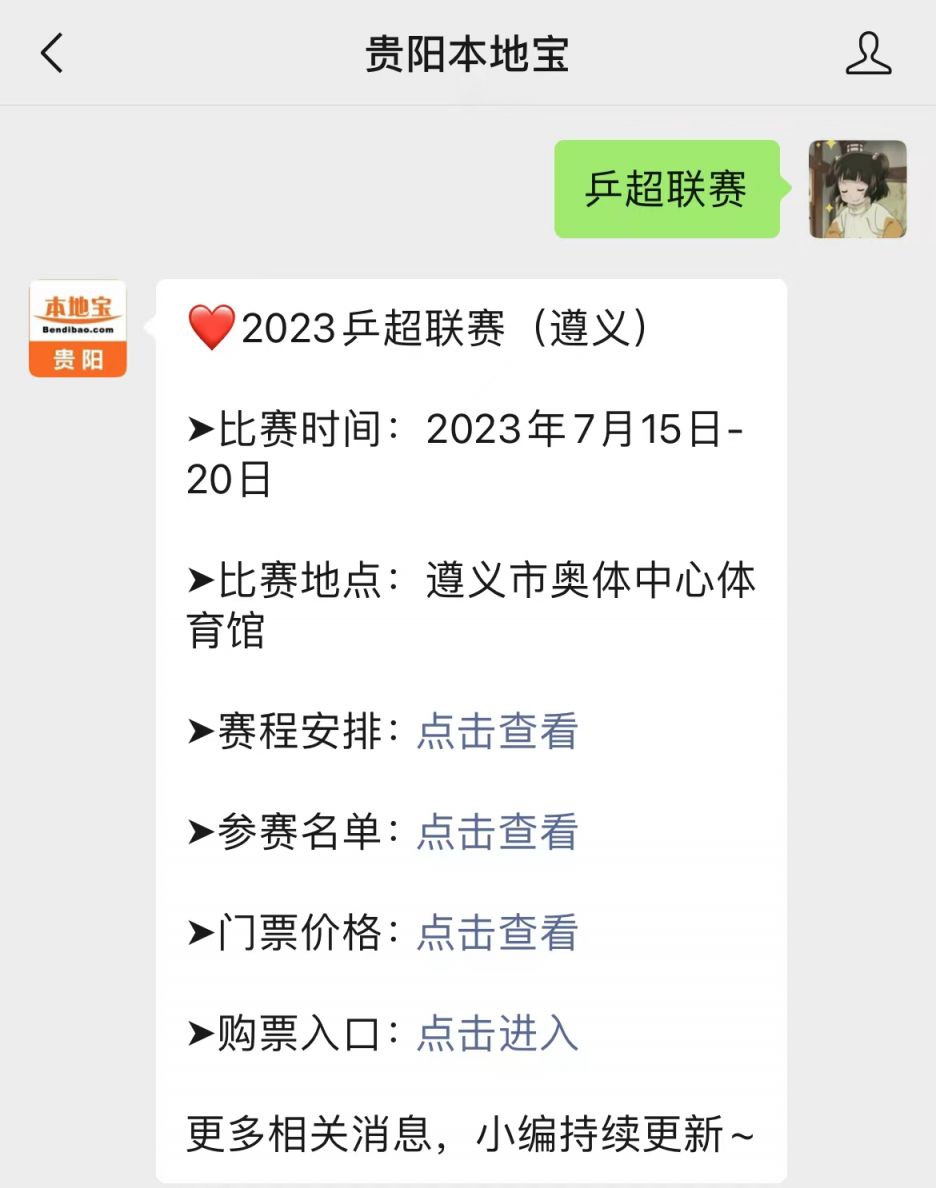Click the 比赛地点 venue line
Screen dimensions: 936x1188
tap(470, 580)
